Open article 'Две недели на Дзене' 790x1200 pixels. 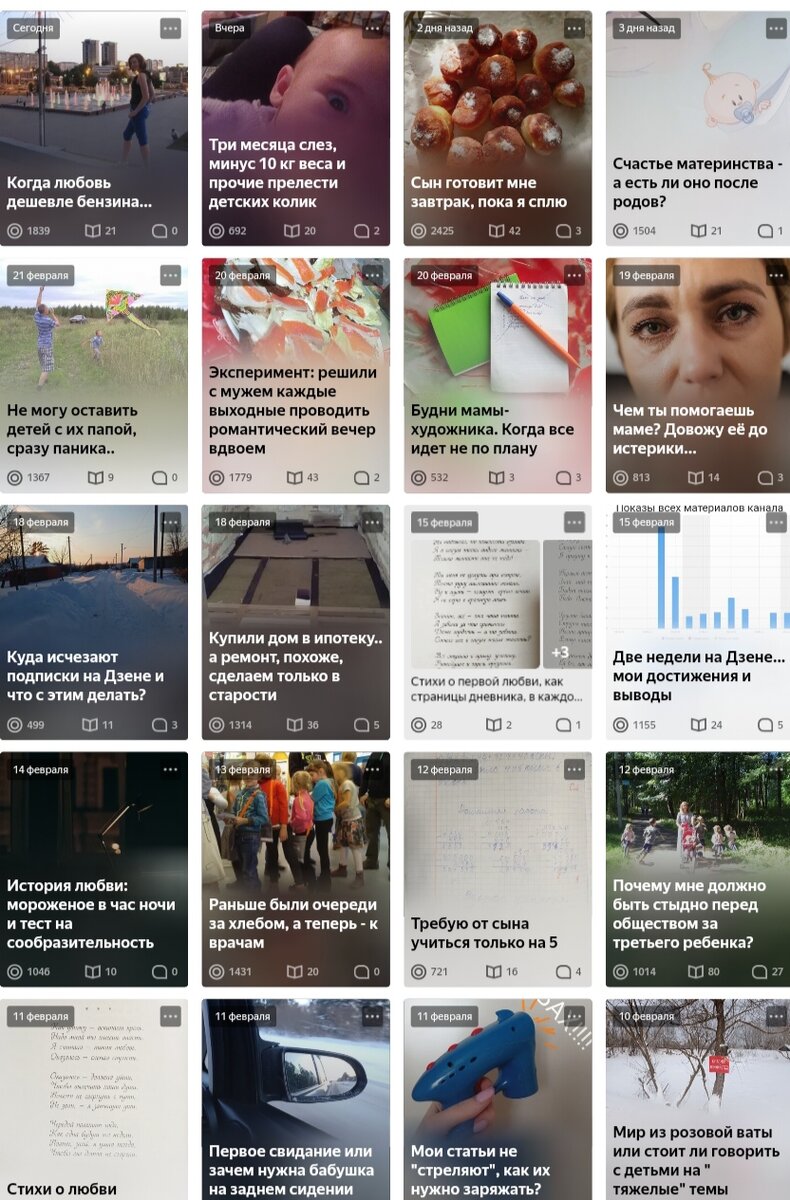click(698, 676)
